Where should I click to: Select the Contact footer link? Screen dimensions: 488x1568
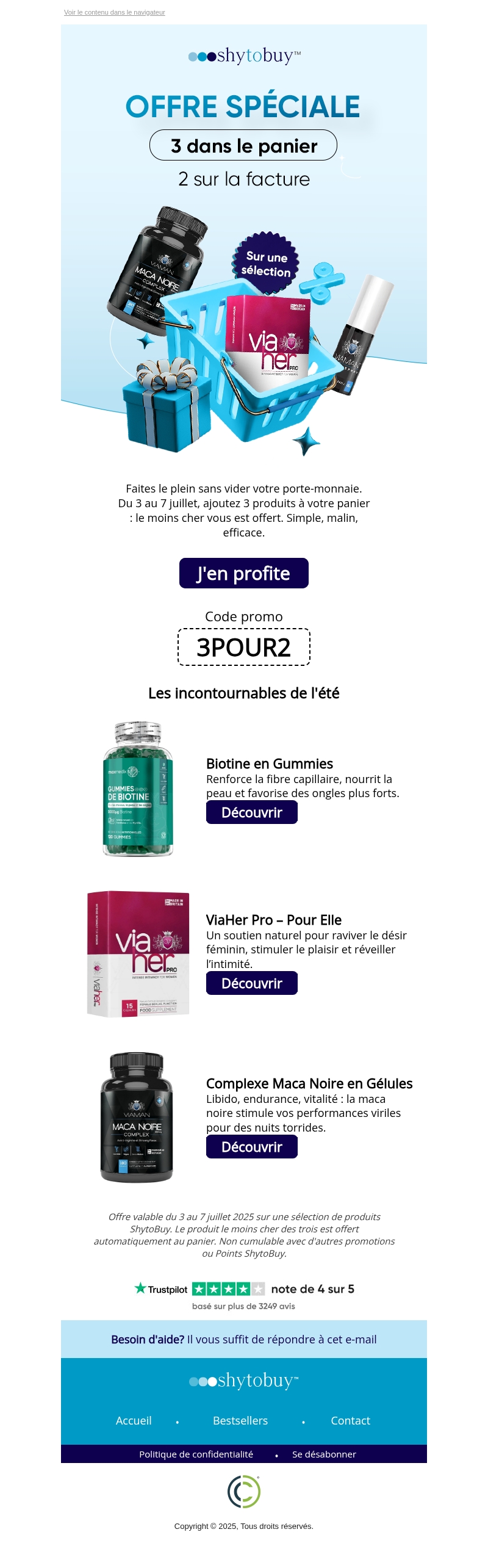tap(350, 1420)
